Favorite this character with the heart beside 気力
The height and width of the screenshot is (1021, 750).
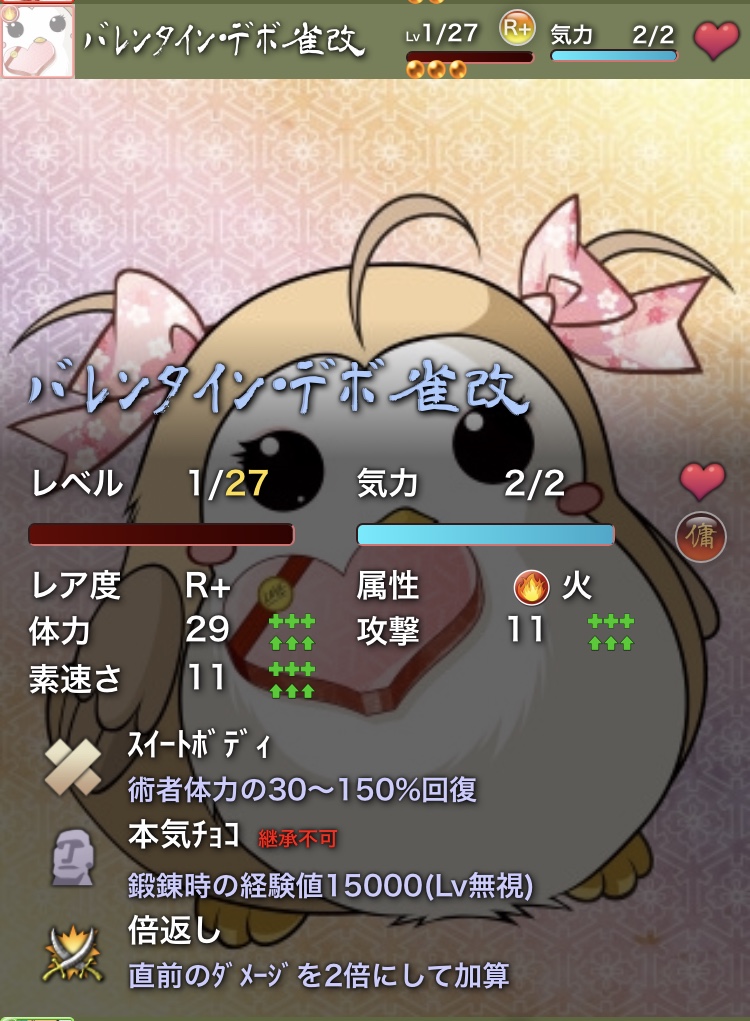pyautogui.click(x=702, y=482)
